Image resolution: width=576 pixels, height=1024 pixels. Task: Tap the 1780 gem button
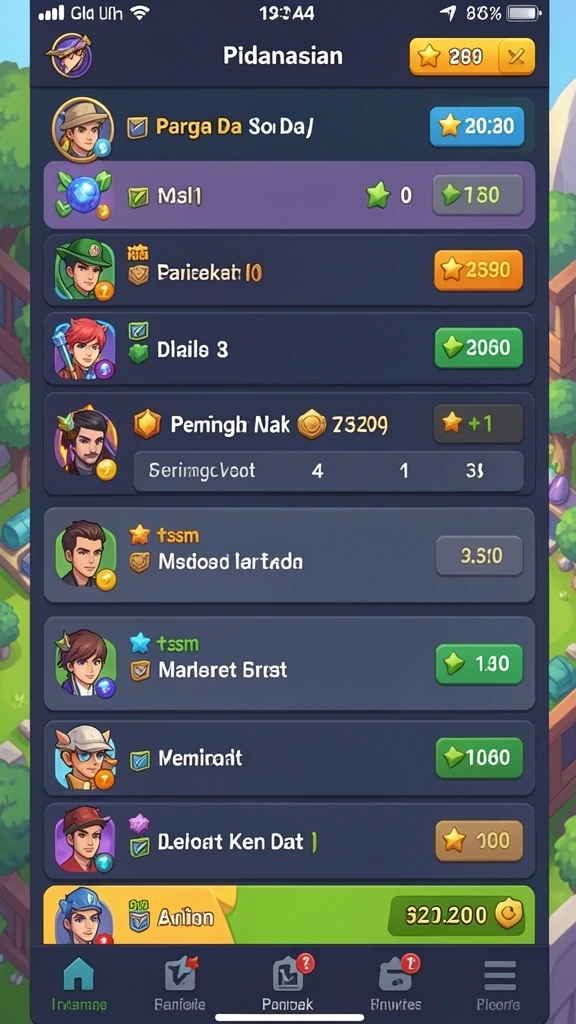coord(478,195)
